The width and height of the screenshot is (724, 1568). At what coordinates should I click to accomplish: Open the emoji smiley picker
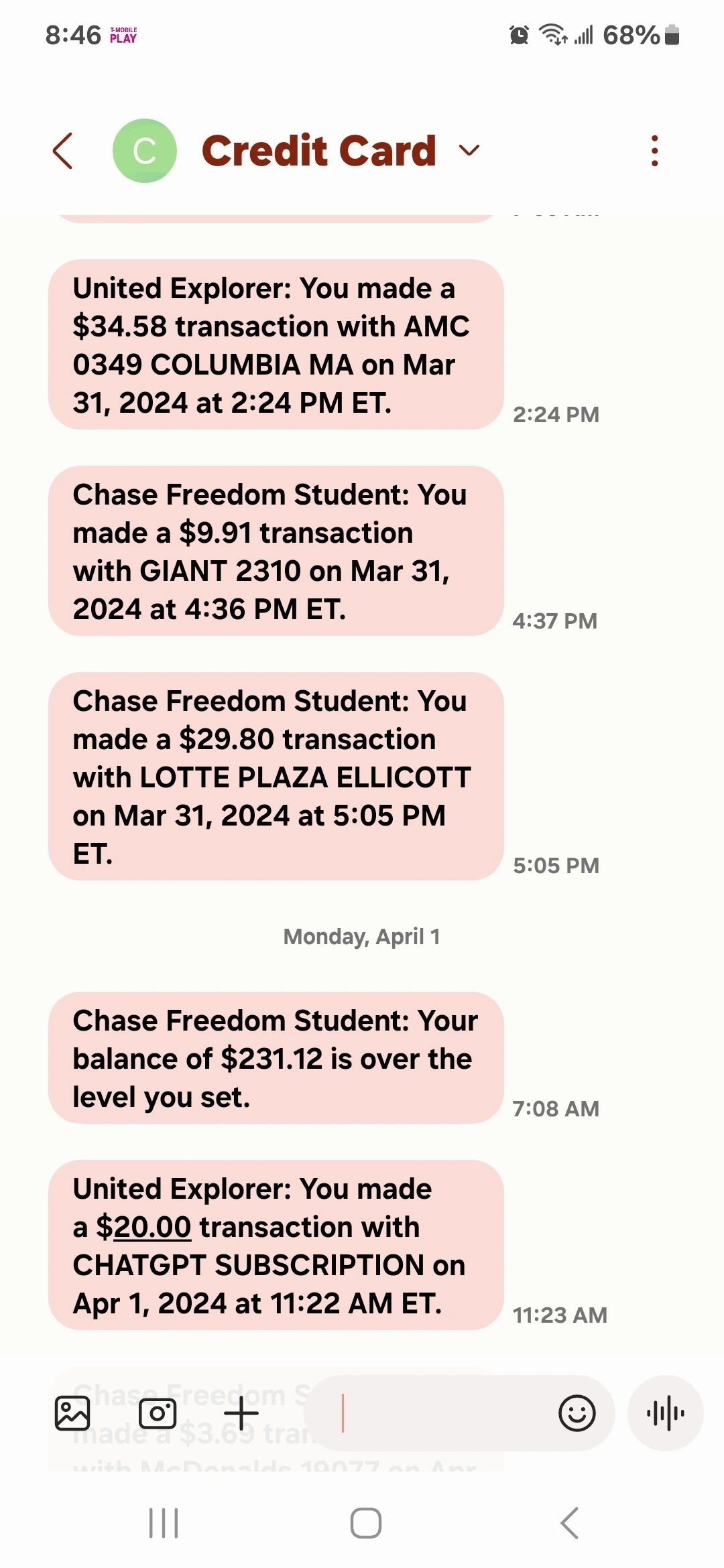[x=577, y=1413]
